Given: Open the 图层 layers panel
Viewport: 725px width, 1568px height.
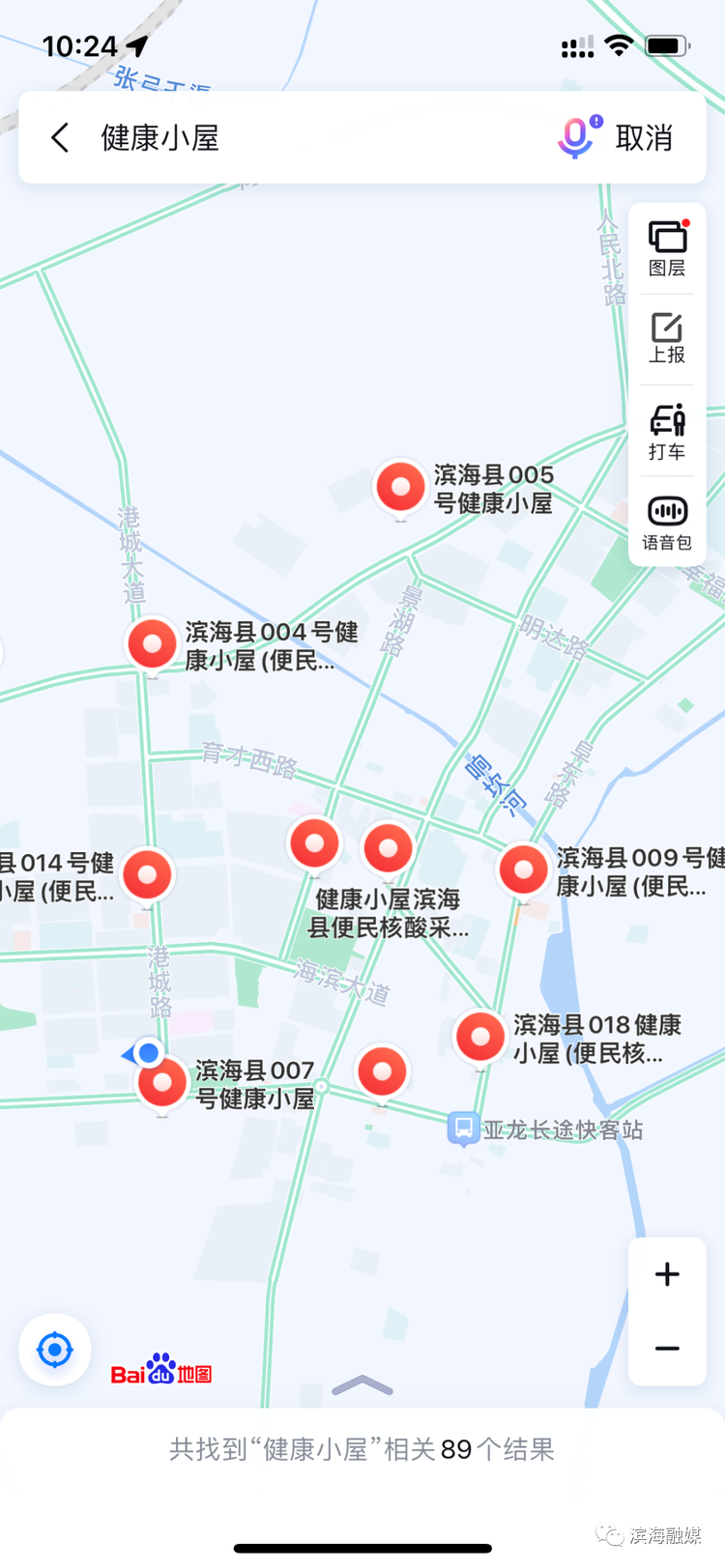Looking at the screenshot, I should [x=667, y=248].
